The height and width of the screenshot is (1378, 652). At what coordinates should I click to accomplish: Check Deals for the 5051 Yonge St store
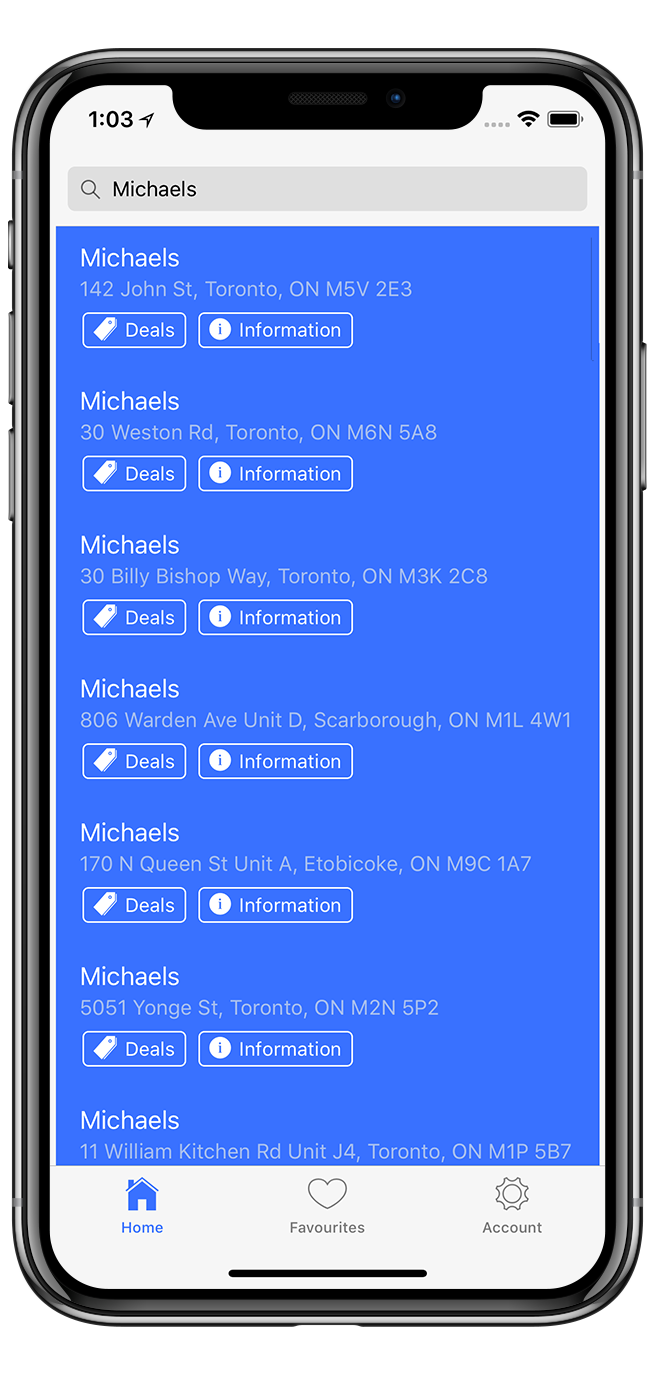click(x=134, y=1049)
